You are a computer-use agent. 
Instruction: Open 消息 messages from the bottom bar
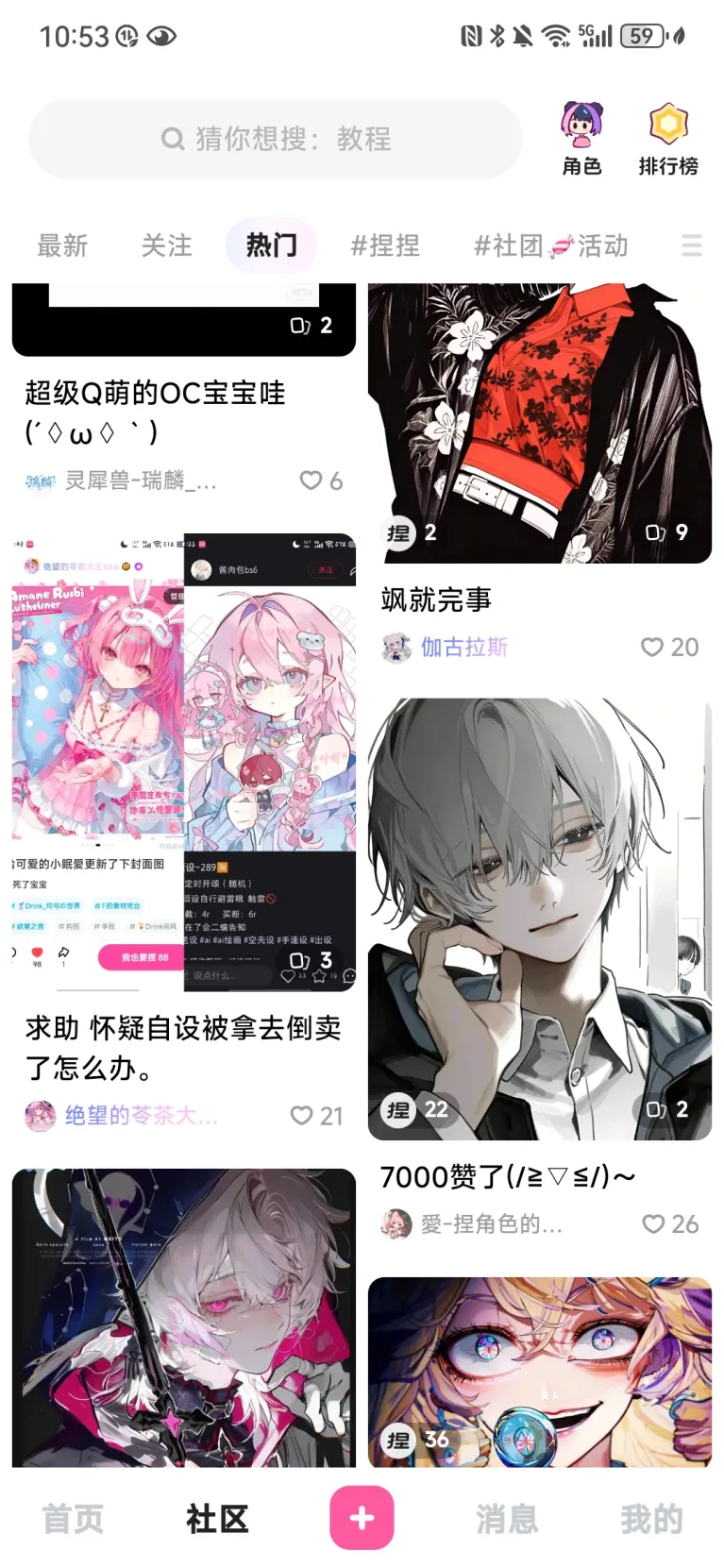(507, 1517)
